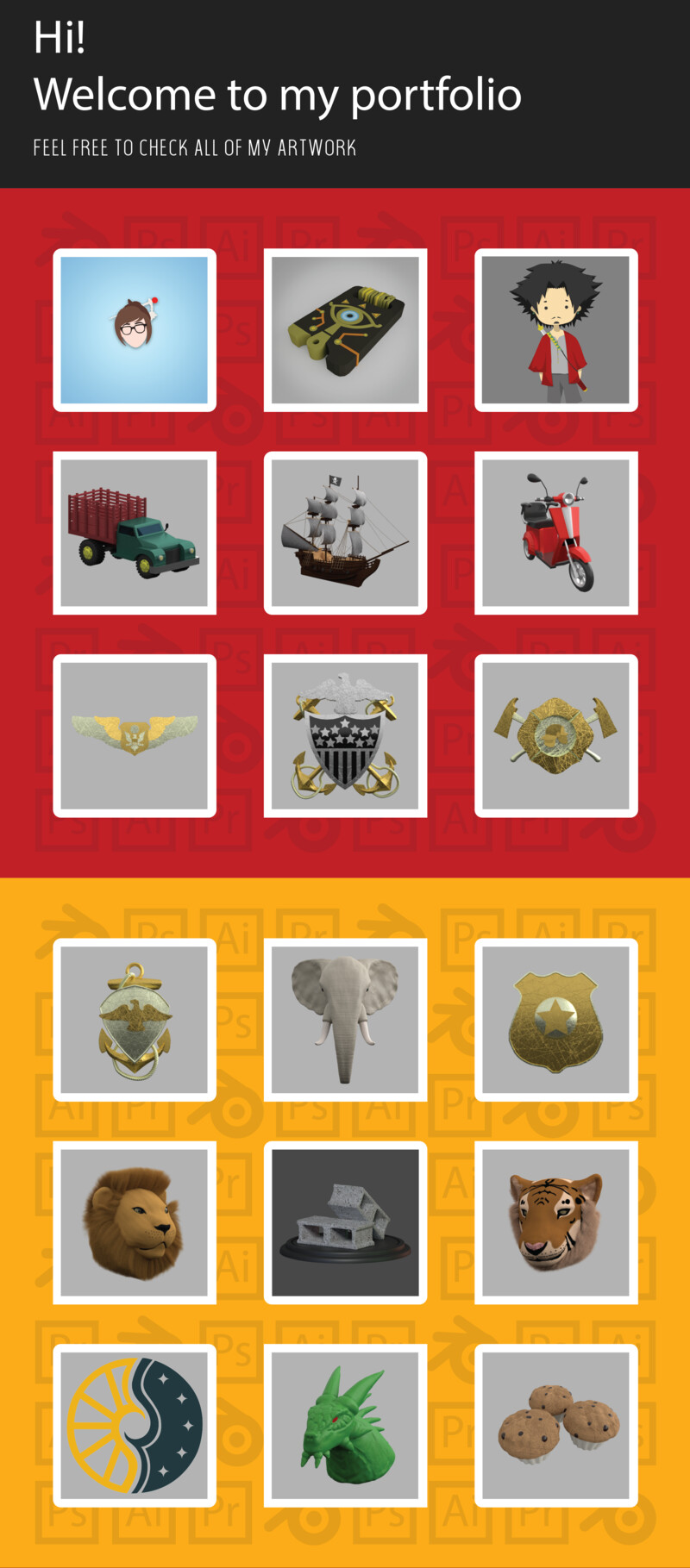Open the red scooter artwork

556,533
